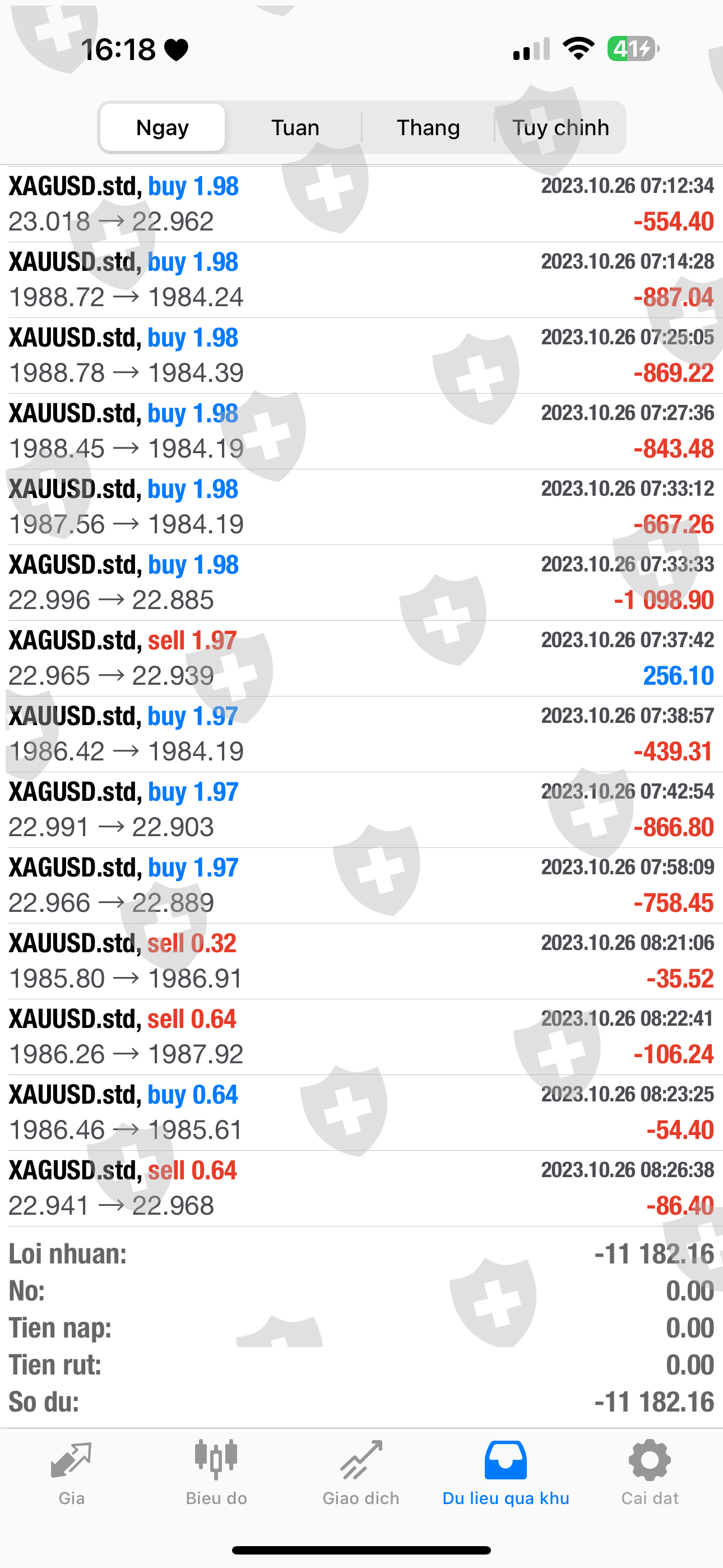Expand the XAGUSD sell 0.64 trade

coord(361,1188)
